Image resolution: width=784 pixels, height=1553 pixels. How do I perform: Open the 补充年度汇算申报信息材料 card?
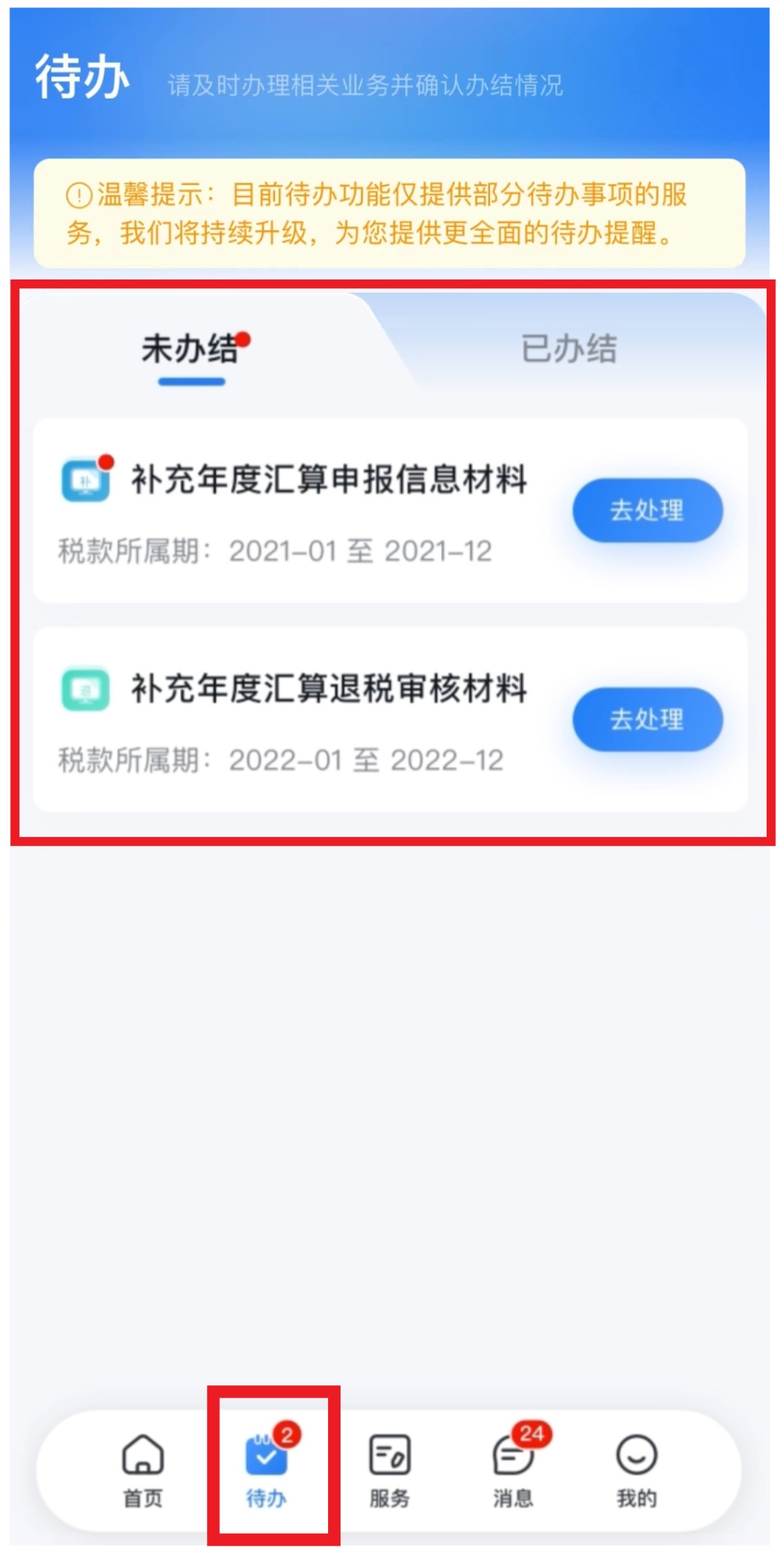click(x=305, y=510)
